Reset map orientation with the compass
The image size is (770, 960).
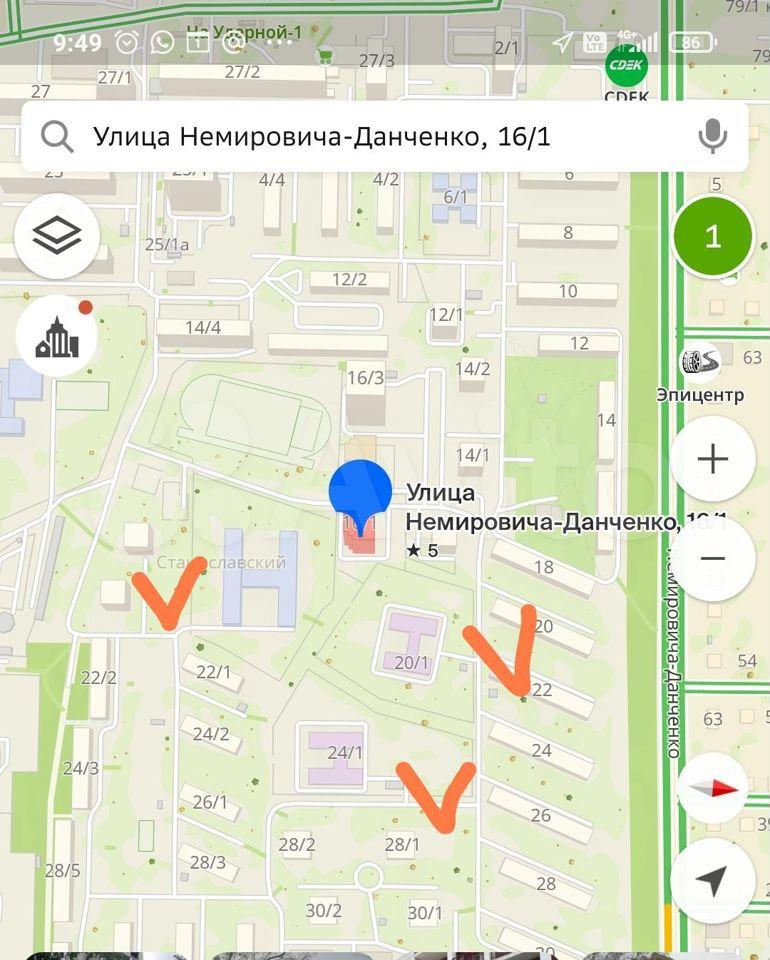[x=712, y=788]
